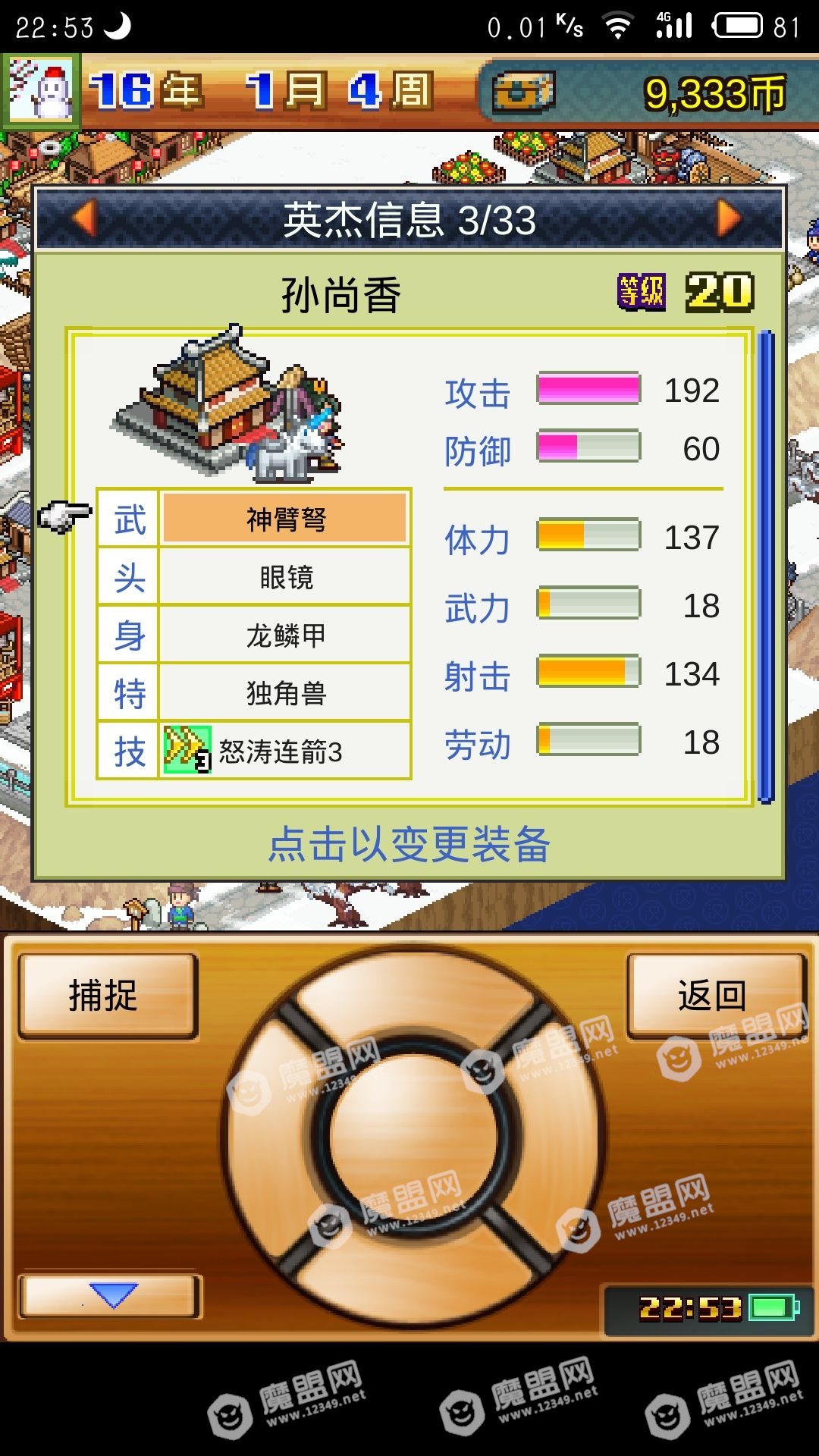
Task: Select the body armor slot 龙鳞甲
Action: (285, 635)
